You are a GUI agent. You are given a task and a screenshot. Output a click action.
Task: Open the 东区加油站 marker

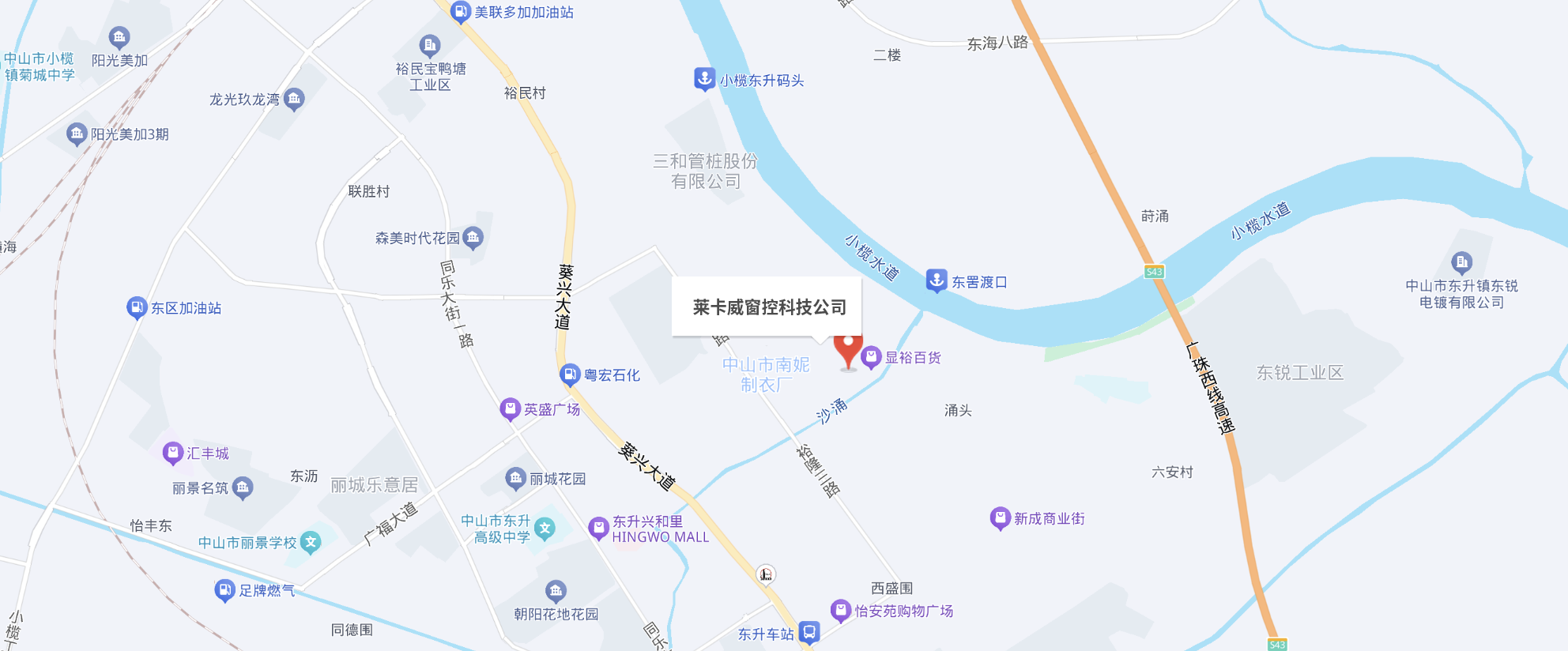click(x=137, y=307)
